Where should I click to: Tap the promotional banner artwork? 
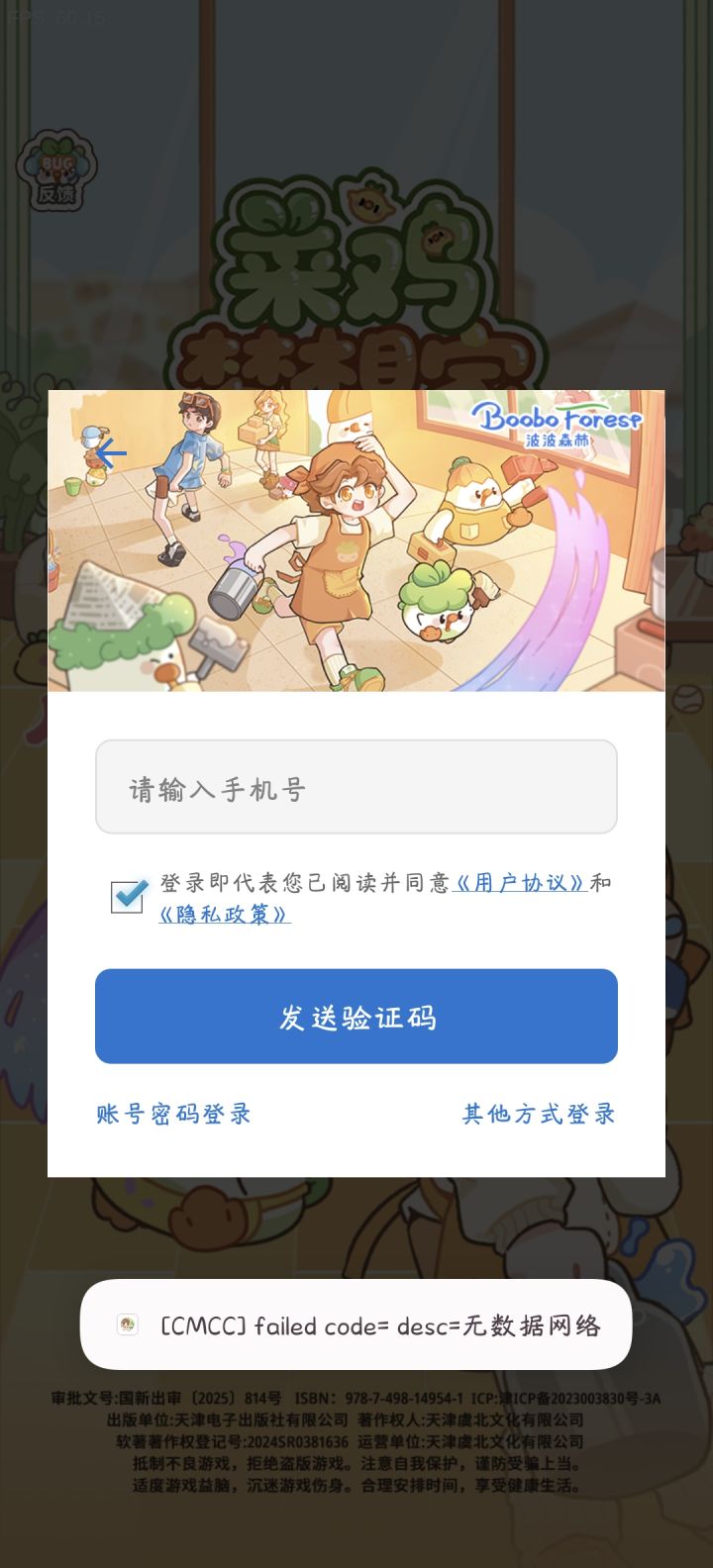coord(356,542)
